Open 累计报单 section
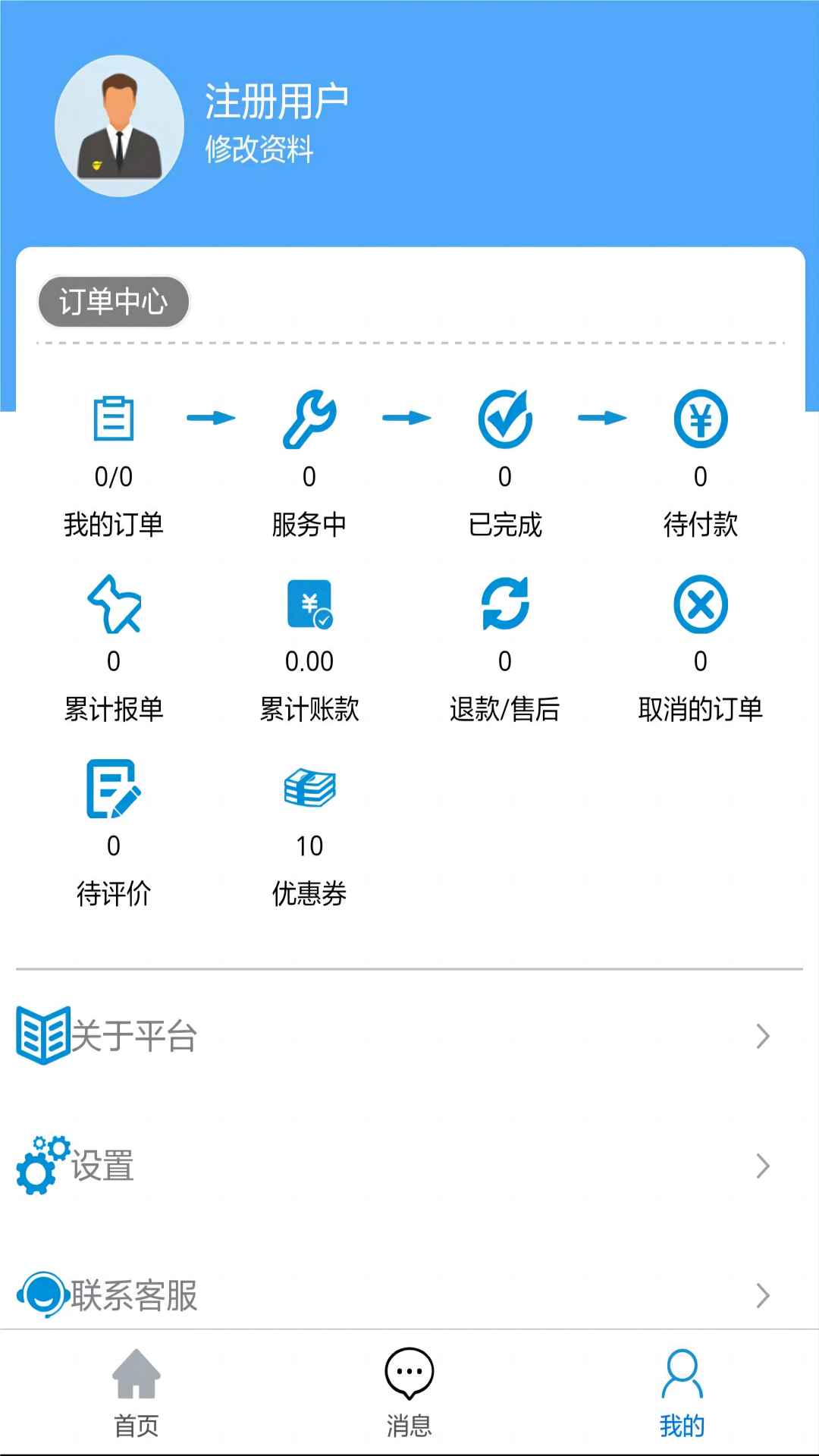Image resolution: width=819 pixels, height=1456 pixels. 114,648
